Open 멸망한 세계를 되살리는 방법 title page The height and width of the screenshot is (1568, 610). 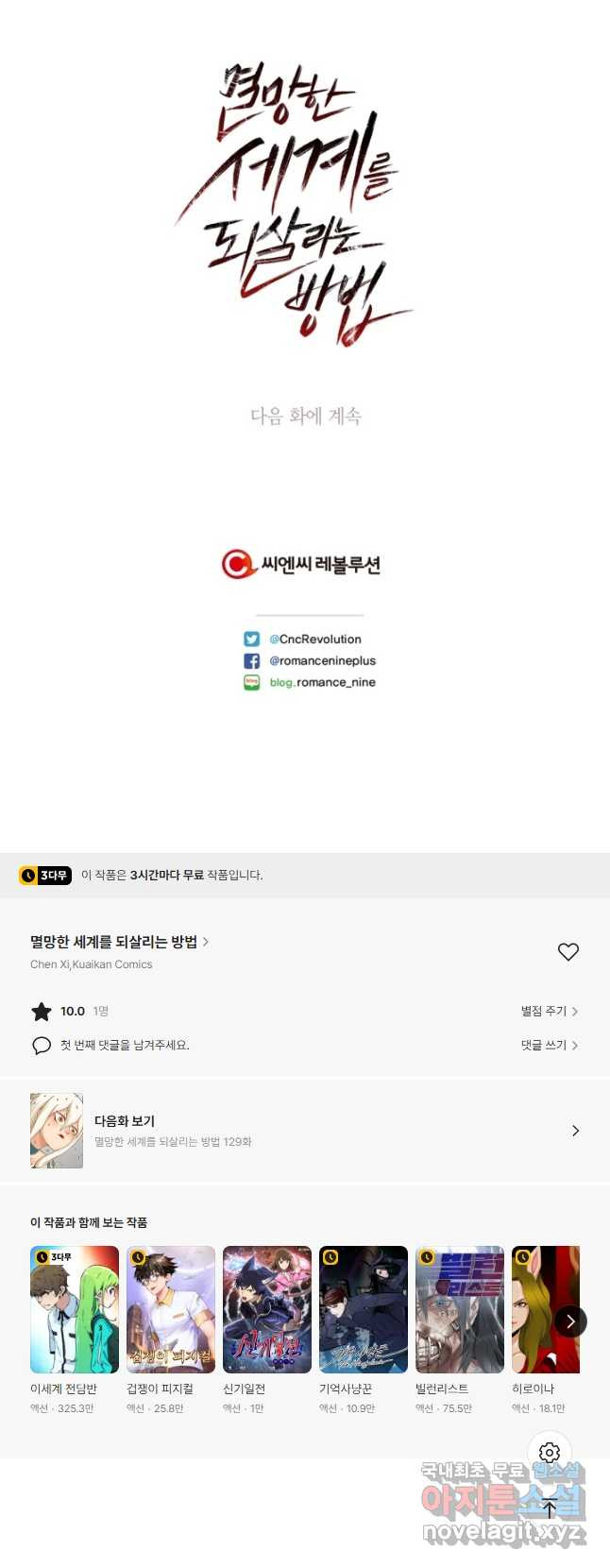click(119, 942)
